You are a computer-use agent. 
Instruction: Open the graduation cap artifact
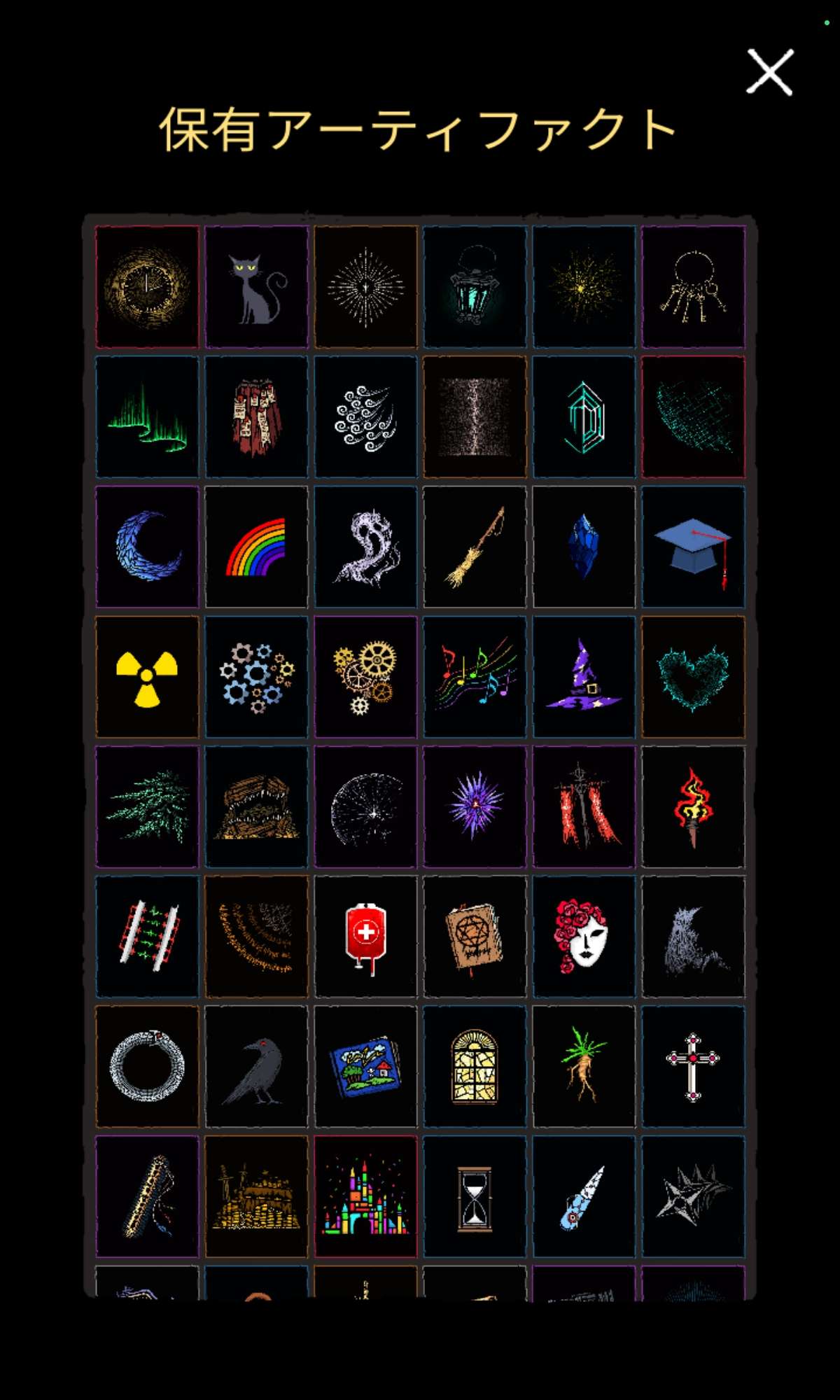pyautogui.click(x=693, y=547)
